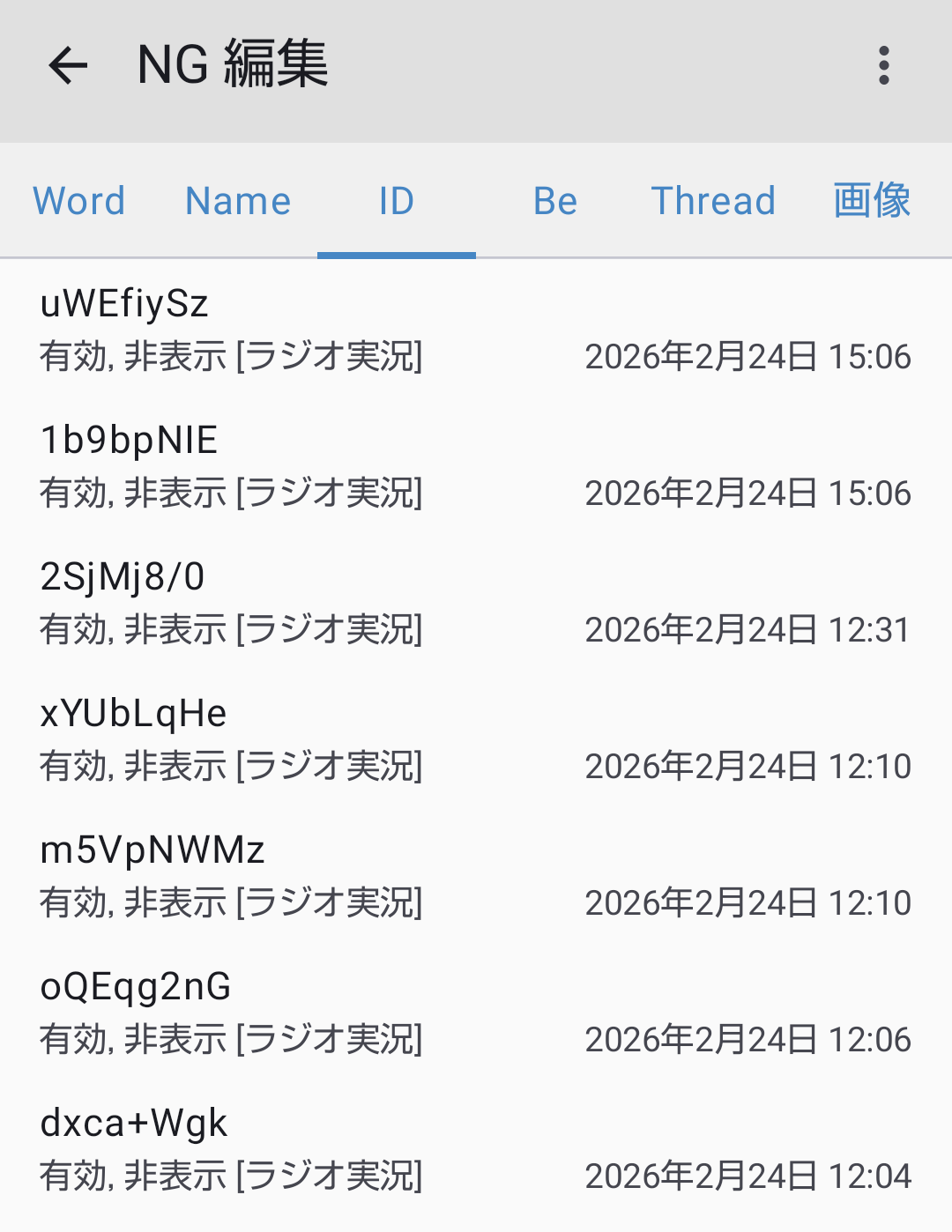
Task: Open the overflow menu
Action: 883,66
